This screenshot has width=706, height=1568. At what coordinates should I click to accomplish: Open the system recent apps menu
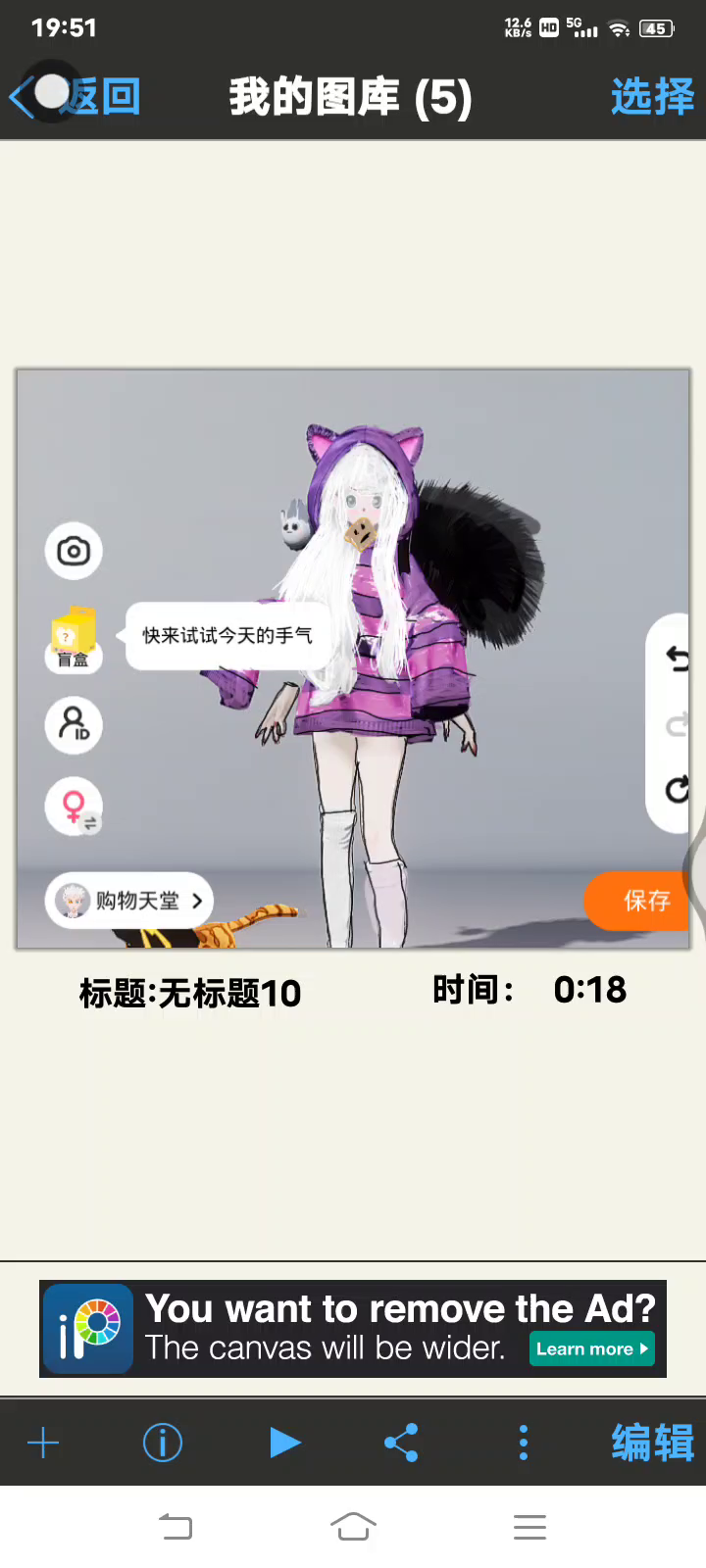click(529, 1527)
